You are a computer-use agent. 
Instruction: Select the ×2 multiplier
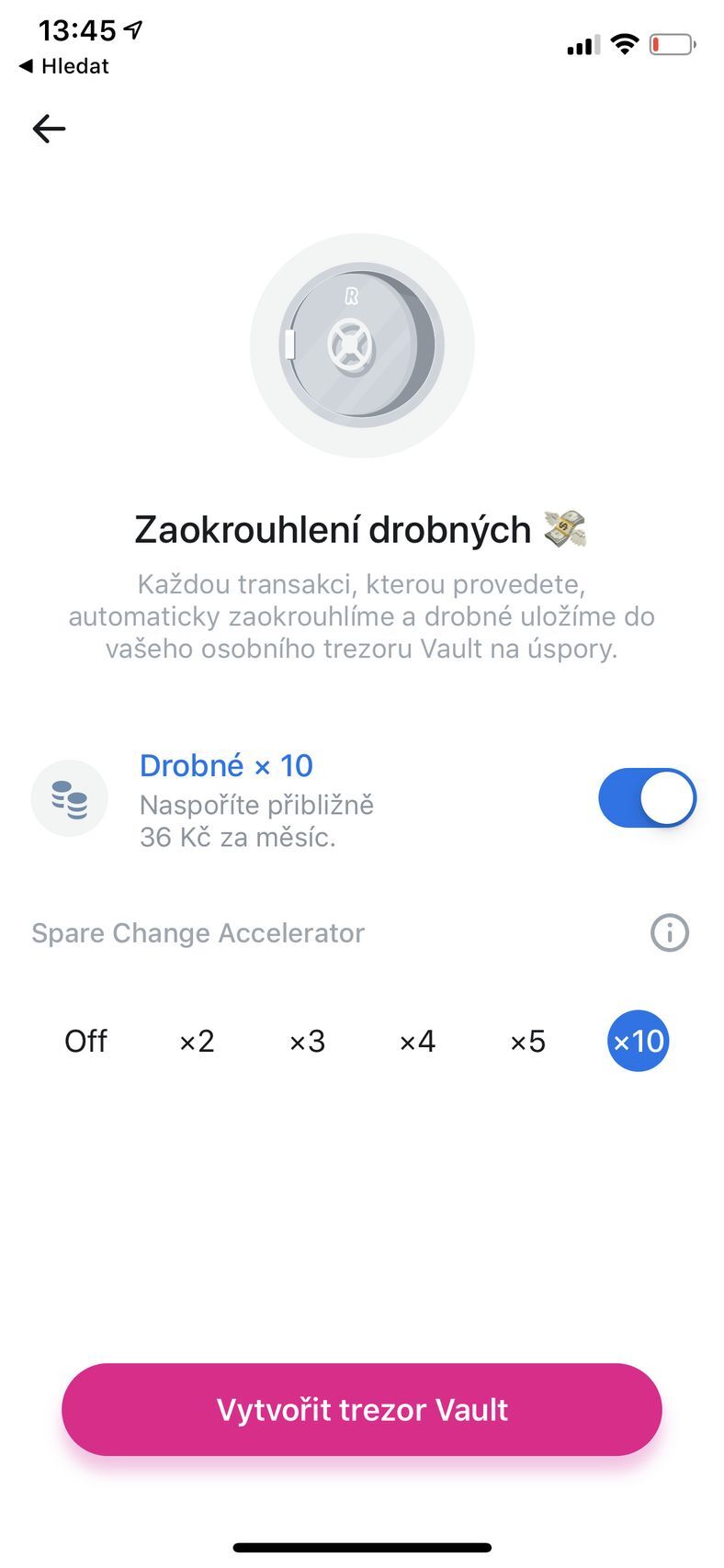point(196,1041)
